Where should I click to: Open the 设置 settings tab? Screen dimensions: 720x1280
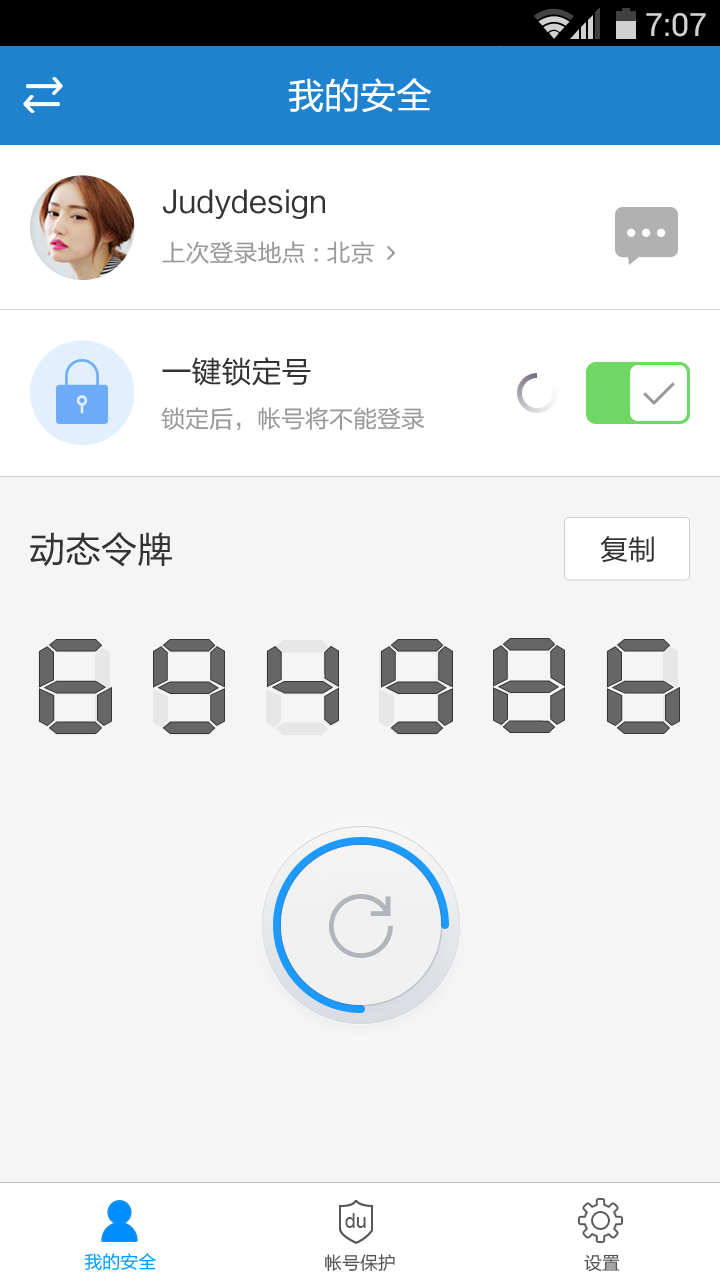[601, 1234]
